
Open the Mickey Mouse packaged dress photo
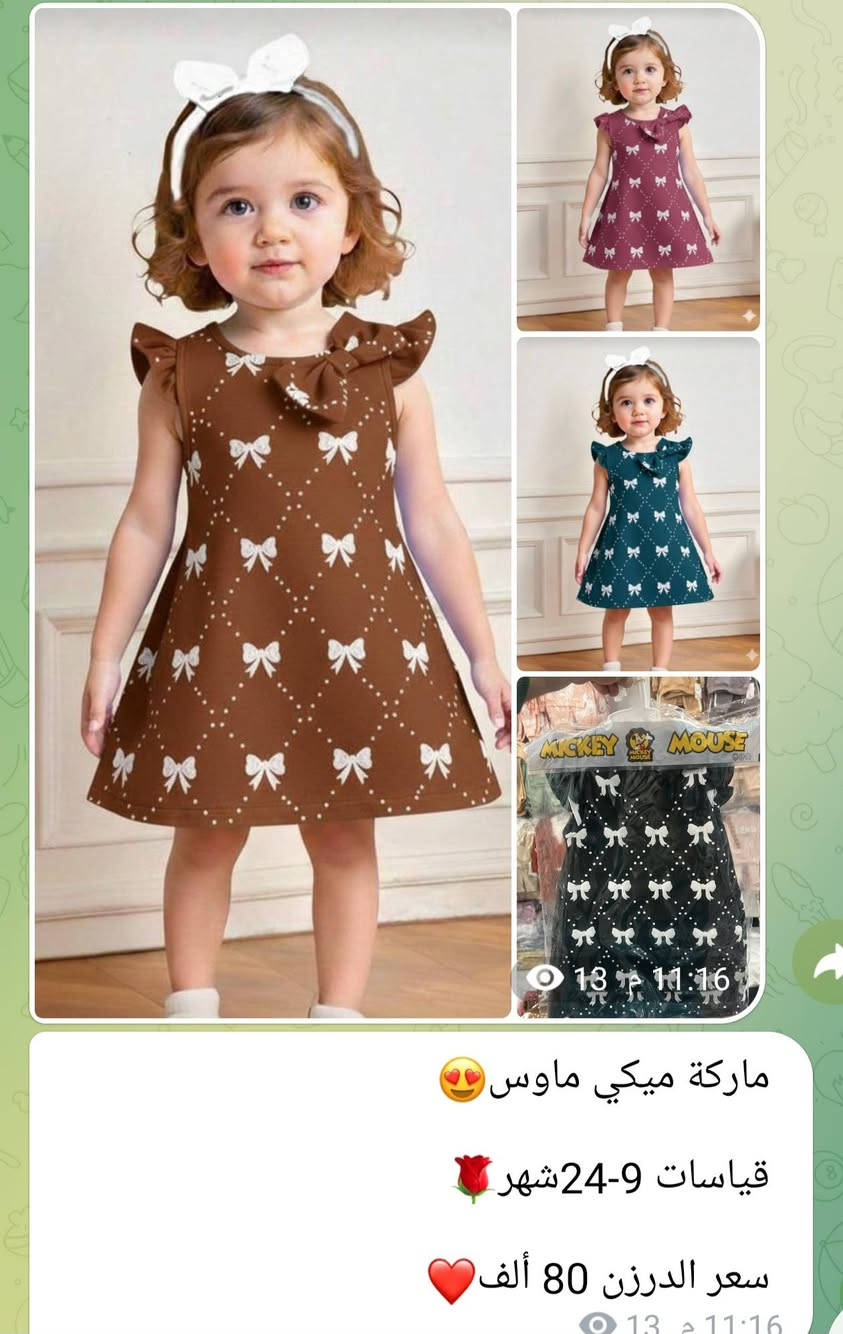pos(638,846)
